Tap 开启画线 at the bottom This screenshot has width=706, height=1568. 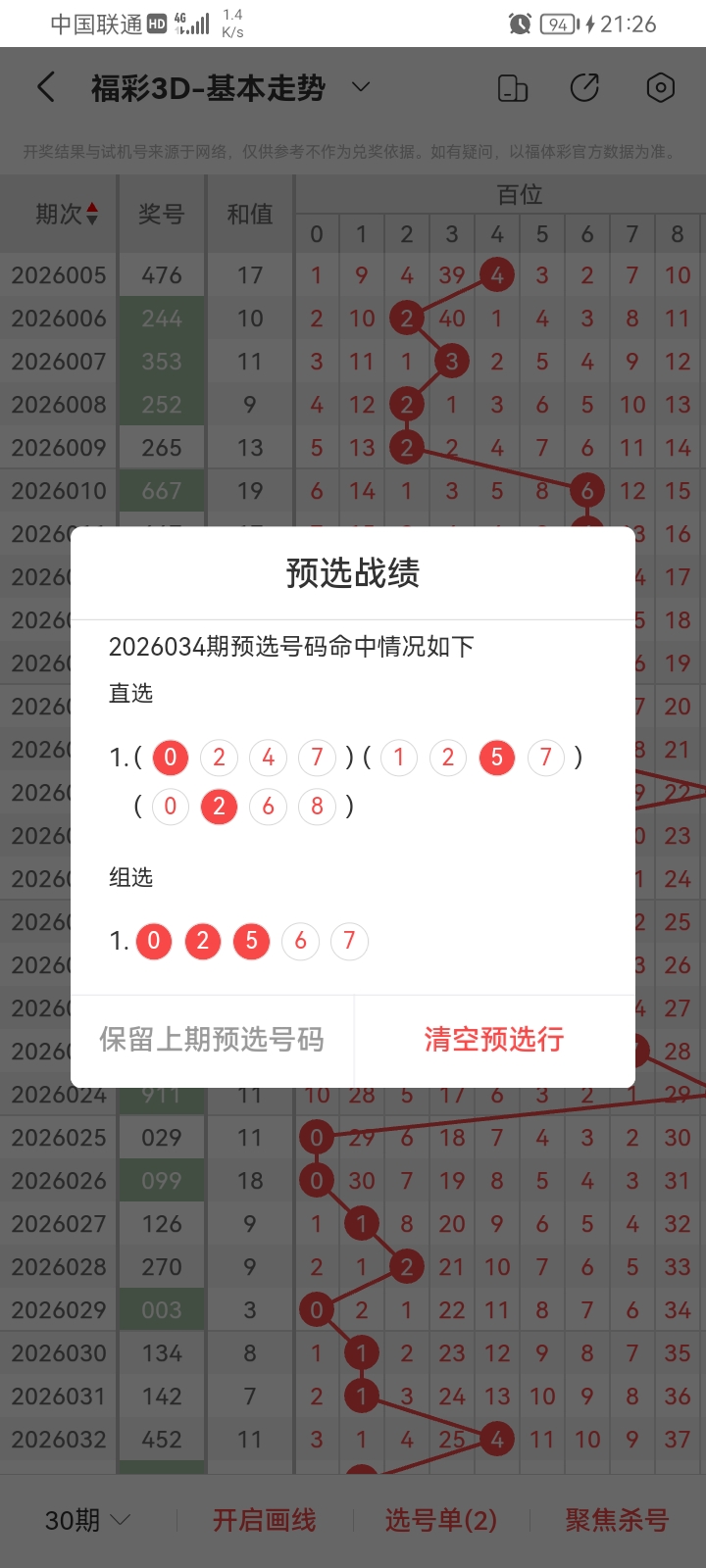(x=265, y=1520)
